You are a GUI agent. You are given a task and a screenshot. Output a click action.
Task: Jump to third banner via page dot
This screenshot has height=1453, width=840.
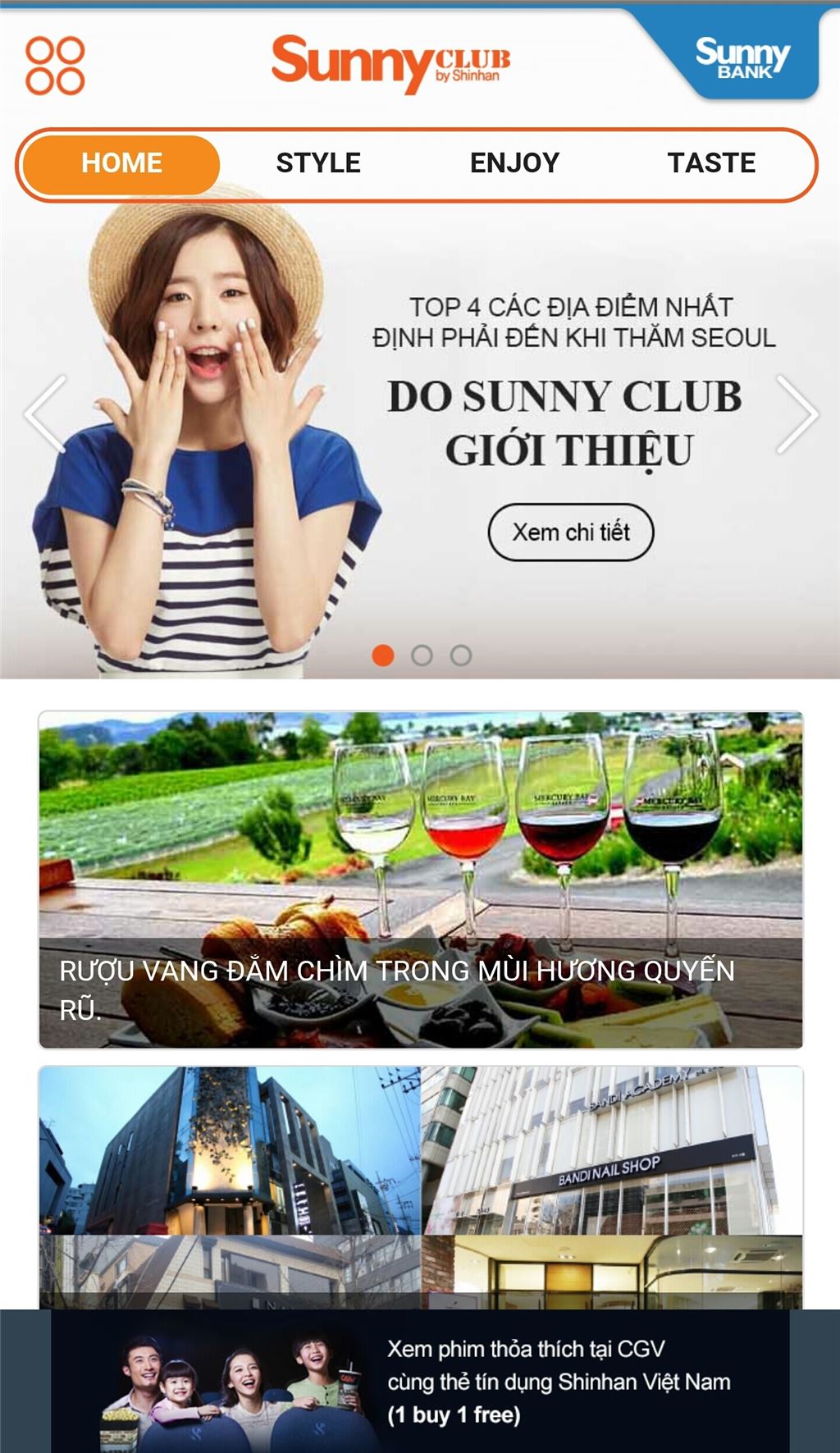(461, 656)
